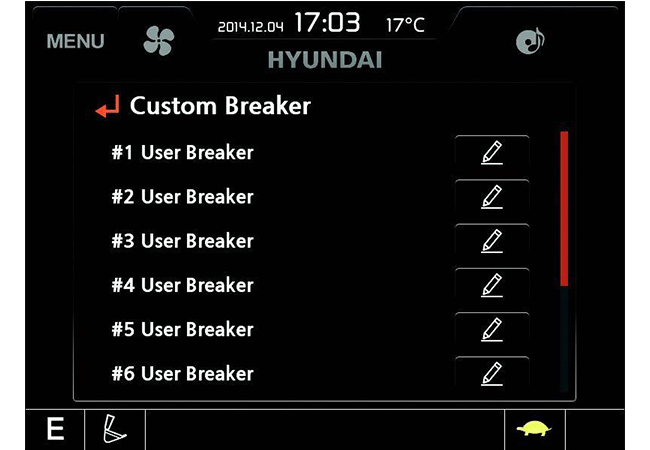Image resolution: width=650 pixels, height=450 pixels.
Task: Edit #4 User Breaker
Action: point(491,285)
